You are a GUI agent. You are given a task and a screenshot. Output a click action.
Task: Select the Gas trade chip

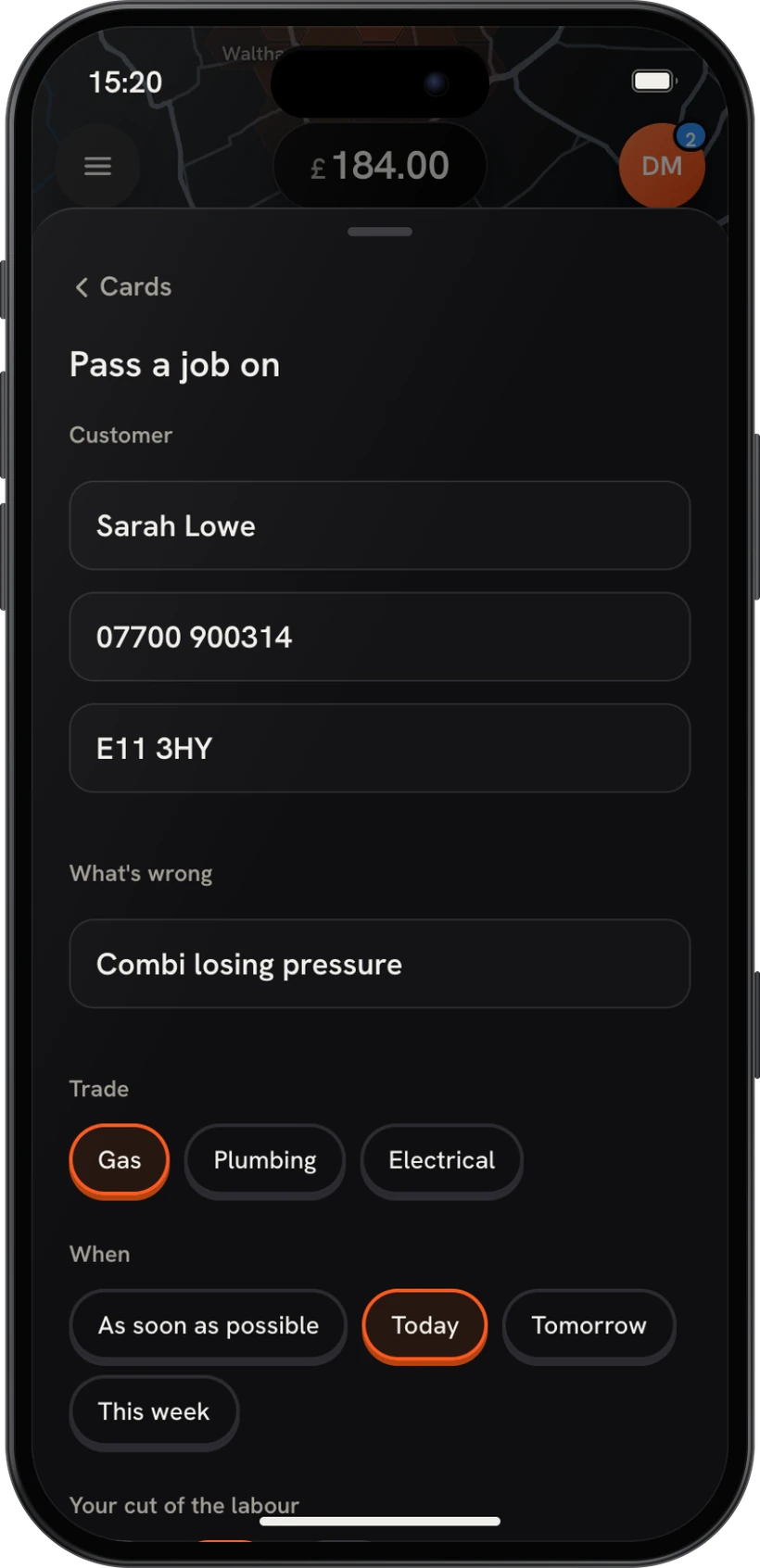click(120, 1160)
